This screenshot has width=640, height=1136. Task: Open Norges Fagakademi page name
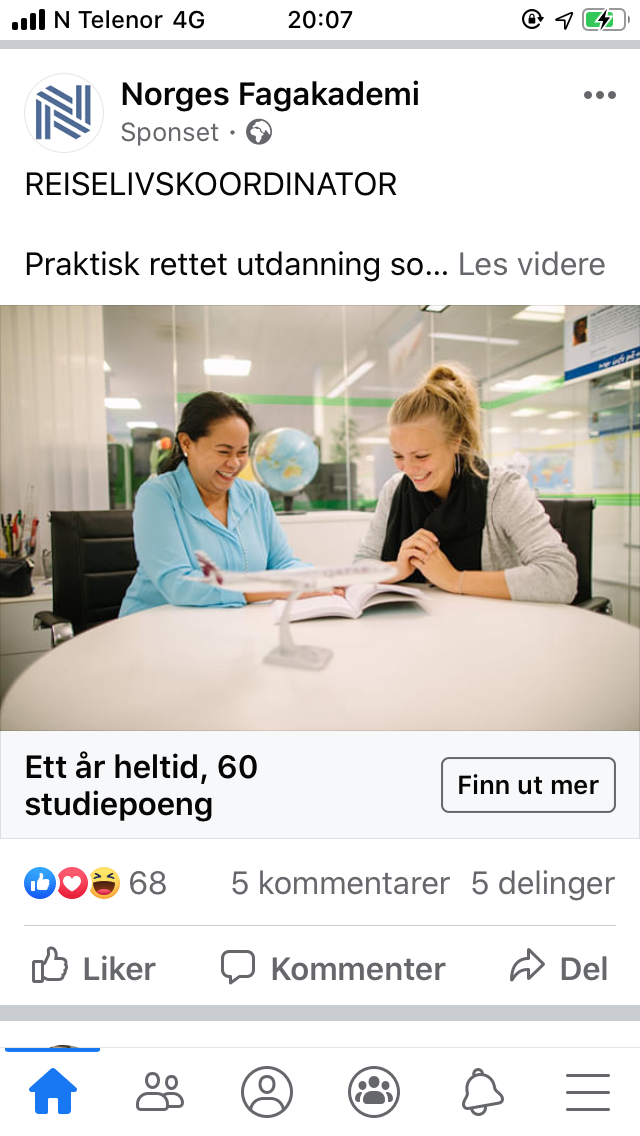tap(270, 94)
